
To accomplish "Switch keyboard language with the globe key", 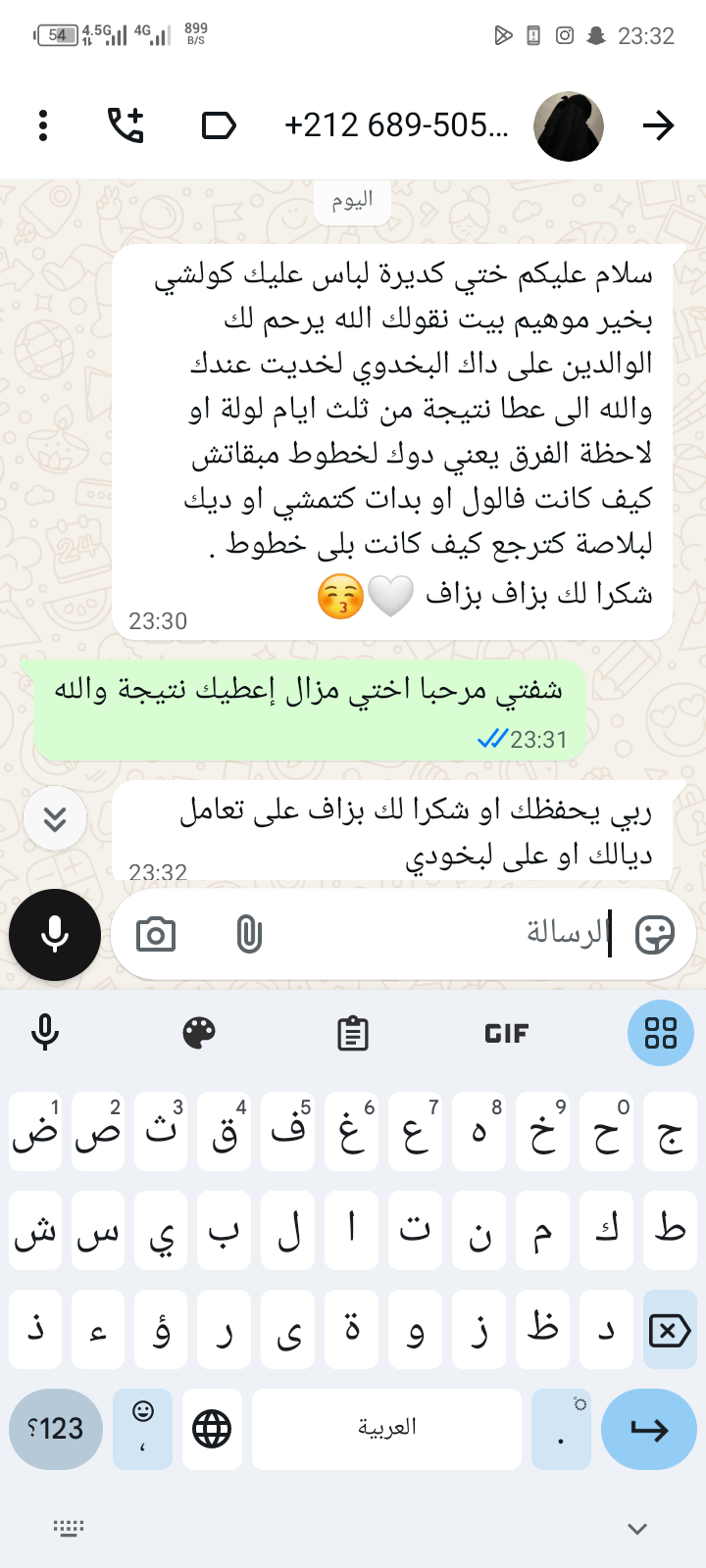I will click(x=212, y=1430).
